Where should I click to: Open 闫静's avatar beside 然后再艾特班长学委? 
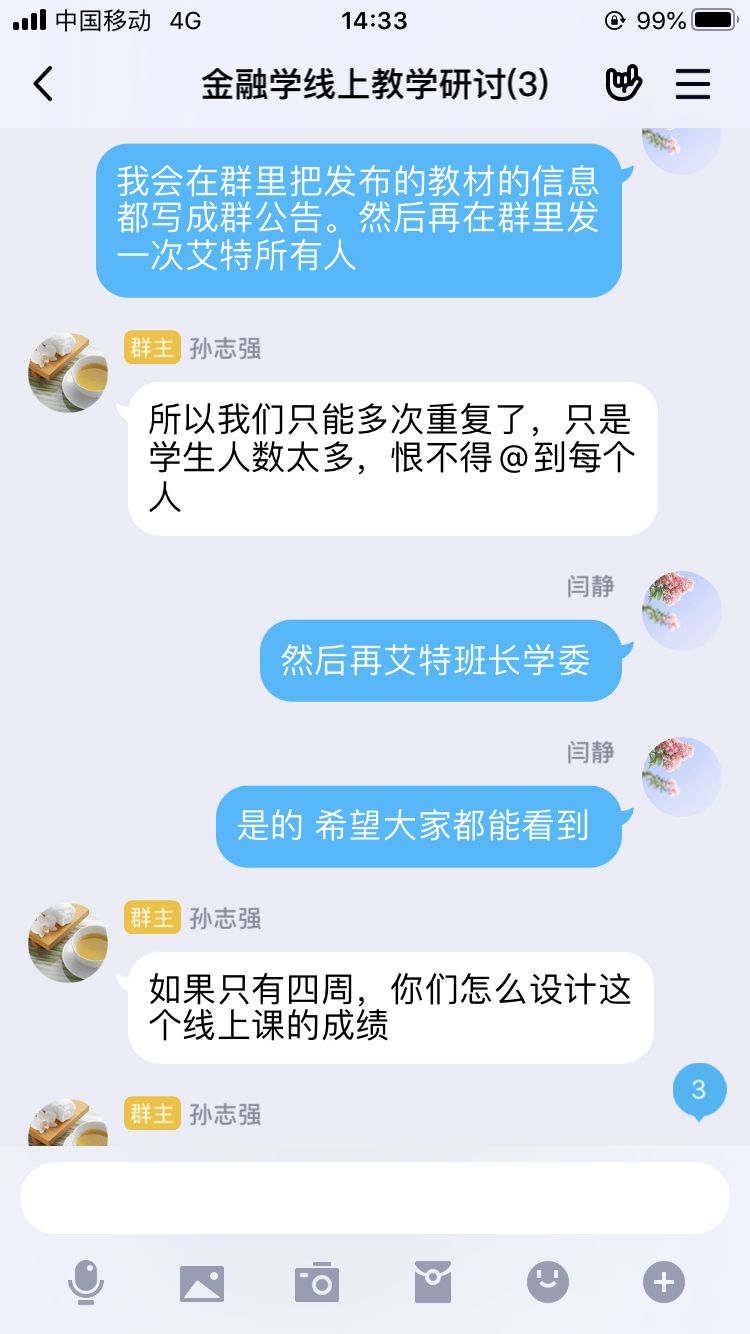click(682, 611)
